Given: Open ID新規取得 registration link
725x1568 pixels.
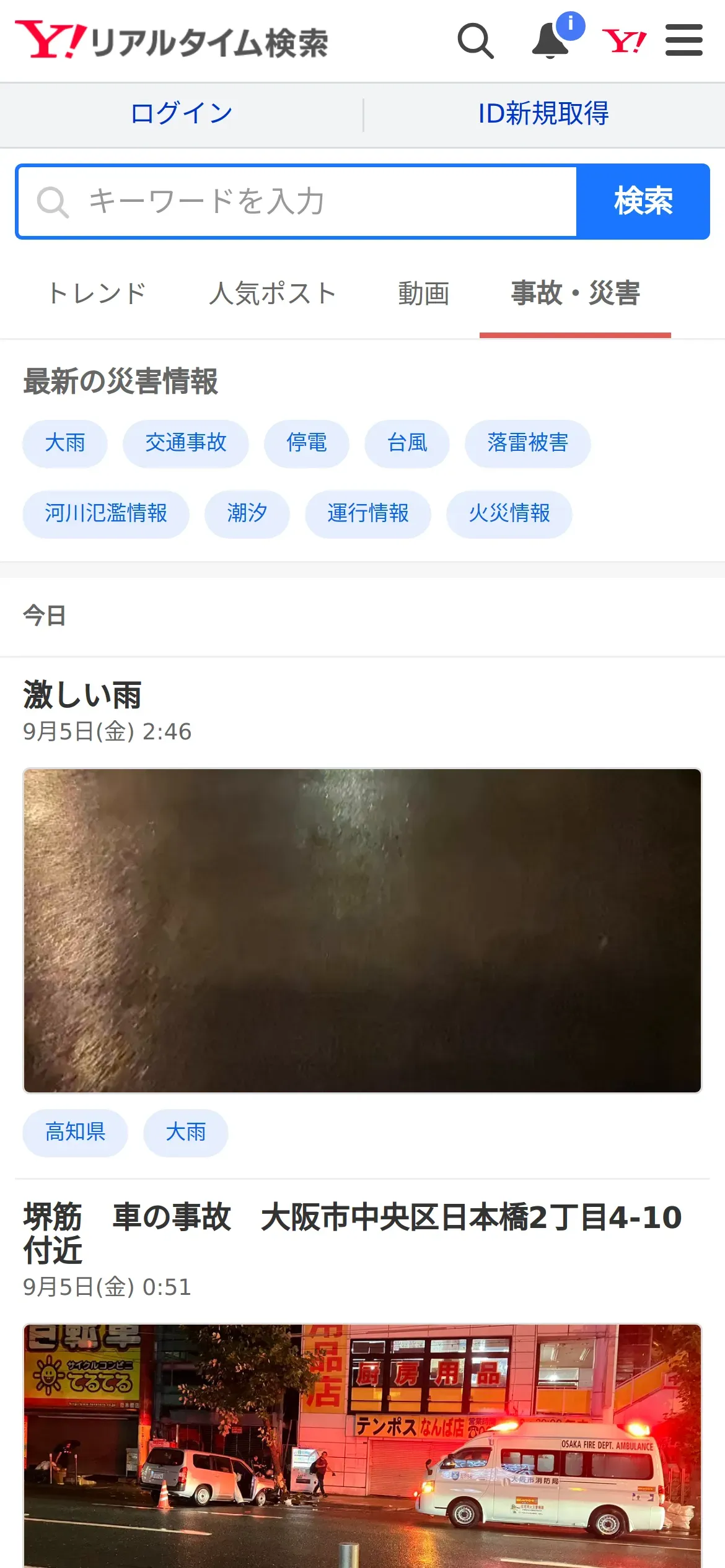Looking at the screenshot, I should pyautogui.click(x=543, y=114).
